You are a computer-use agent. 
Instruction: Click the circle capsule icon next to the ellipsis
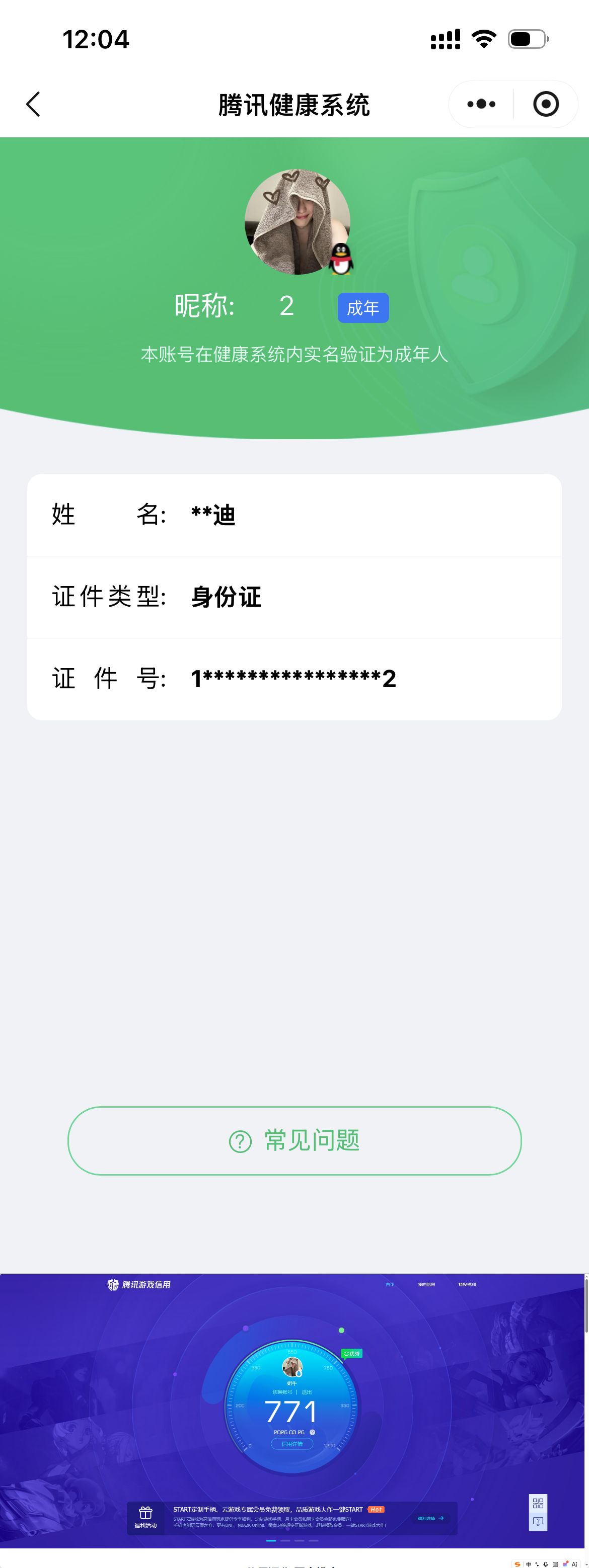tap(546, 104)
